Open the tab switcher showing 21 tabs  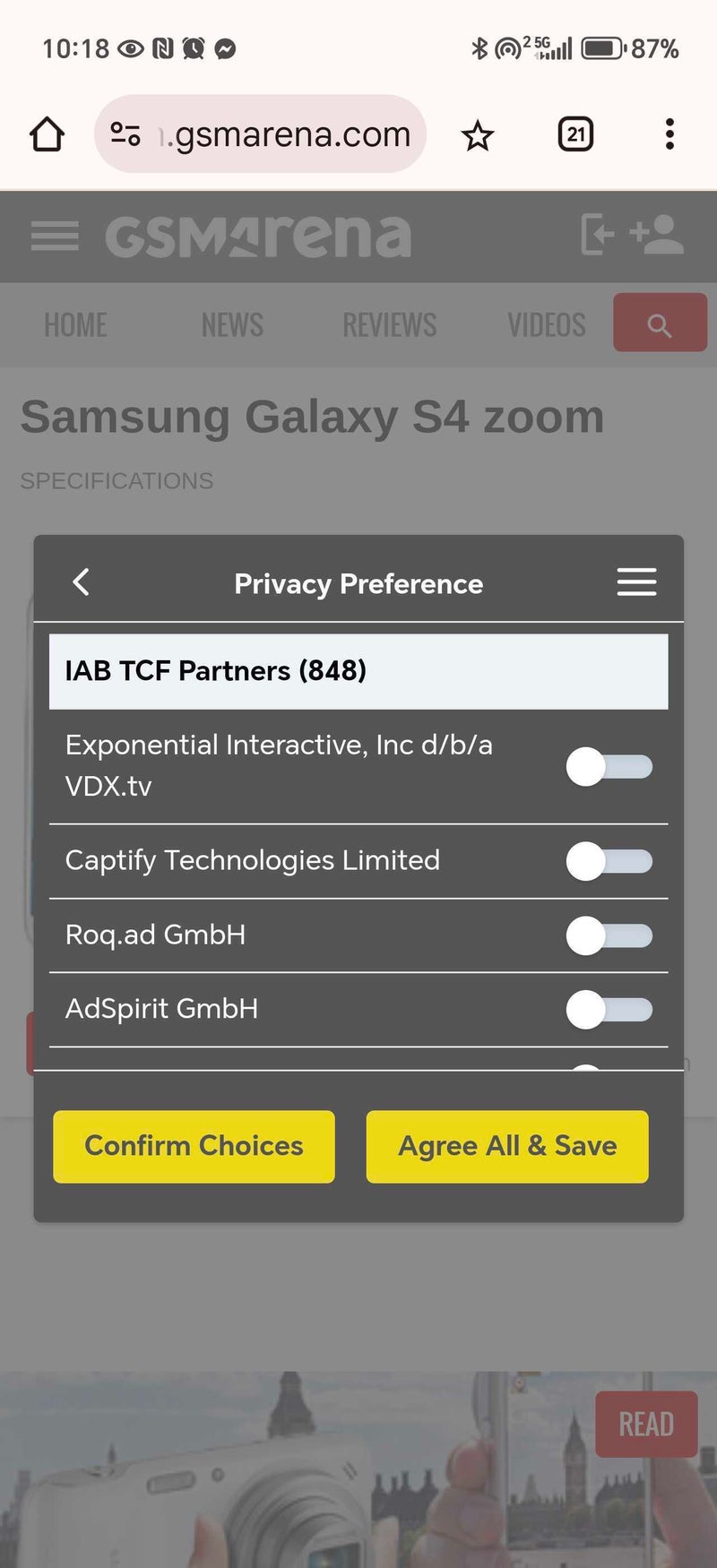pos(575,135)
